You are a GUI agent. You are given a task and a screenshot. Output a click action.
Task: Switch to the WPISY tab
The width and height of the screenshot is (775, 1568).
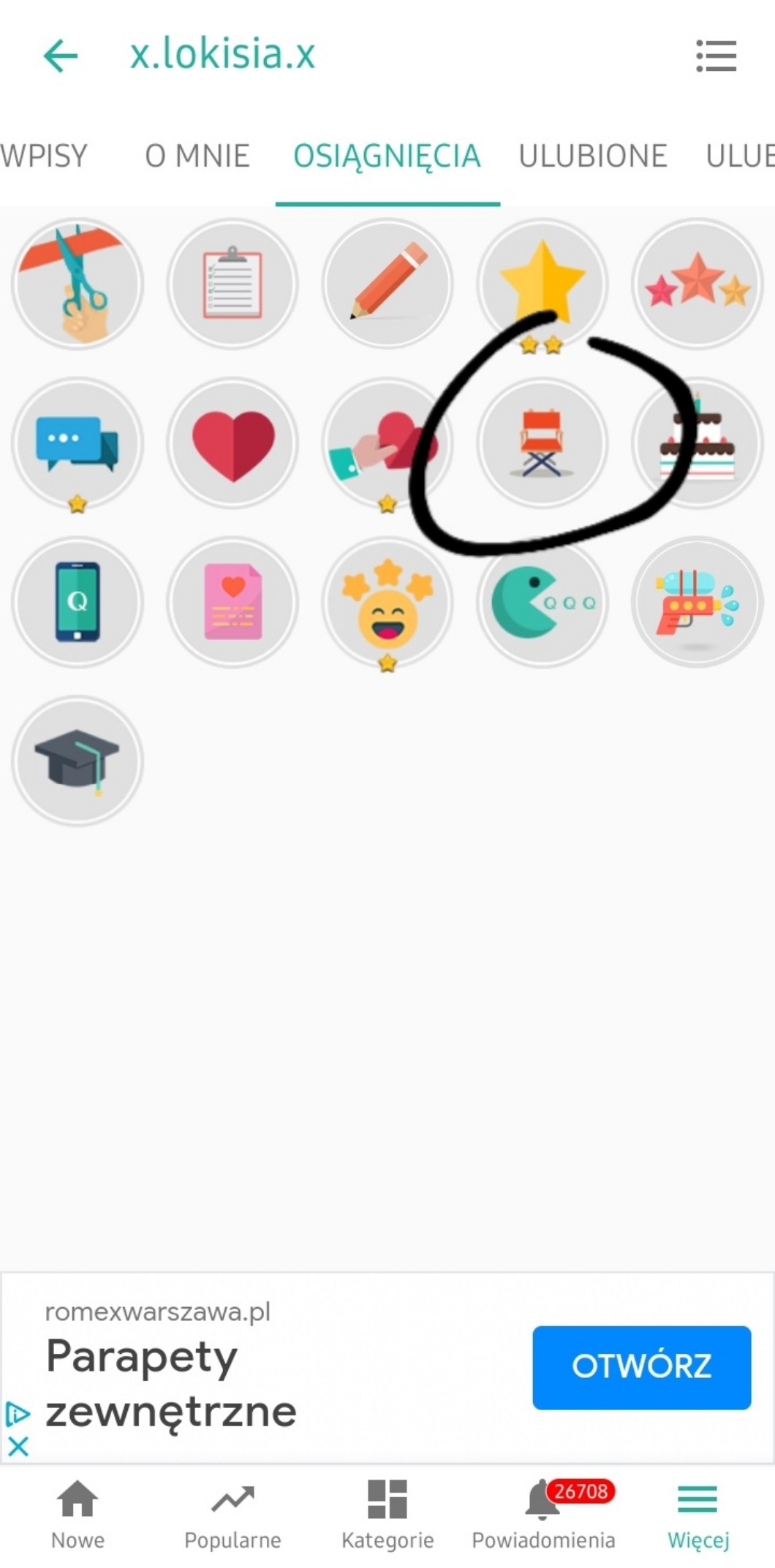tap(44, 156)
